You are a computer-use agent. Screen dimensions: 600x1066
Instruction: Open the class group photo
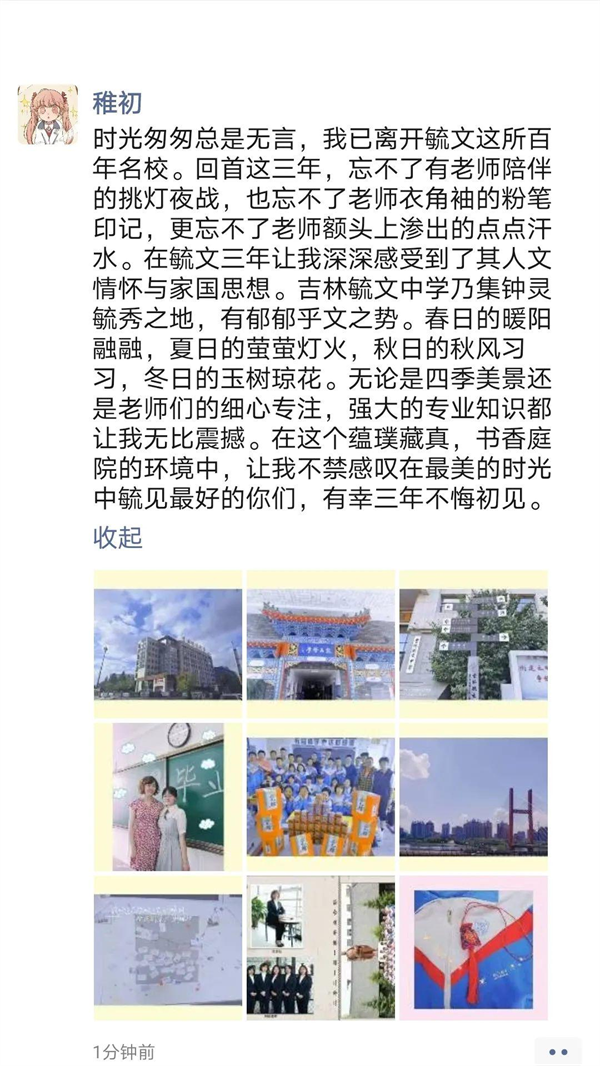click(320, 796)
